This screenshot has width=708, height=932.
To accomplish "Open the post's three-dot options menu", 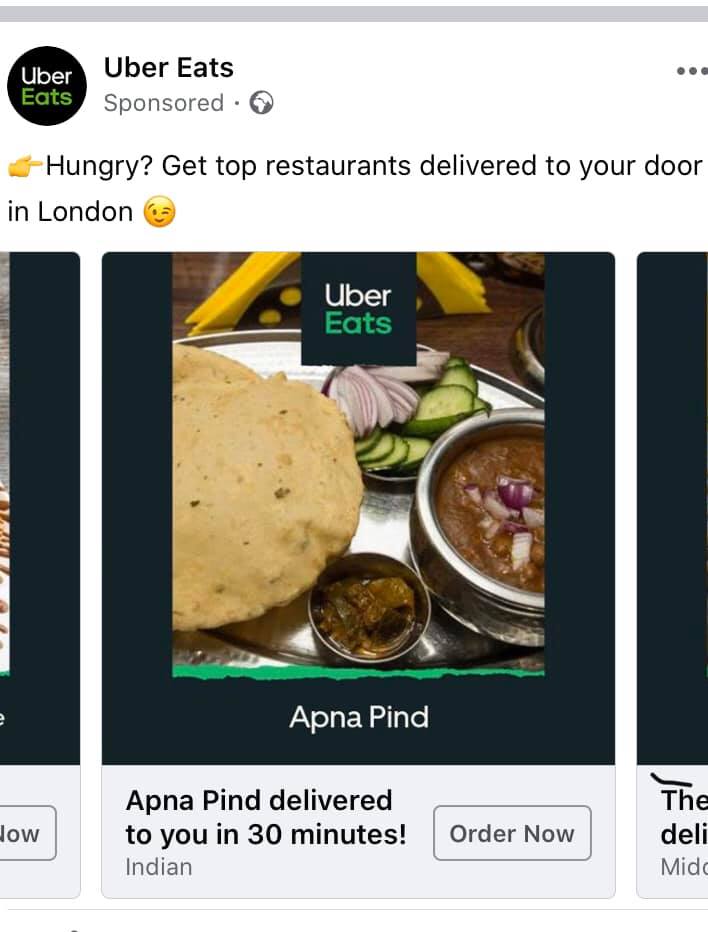I will click(x=690, y=72).
